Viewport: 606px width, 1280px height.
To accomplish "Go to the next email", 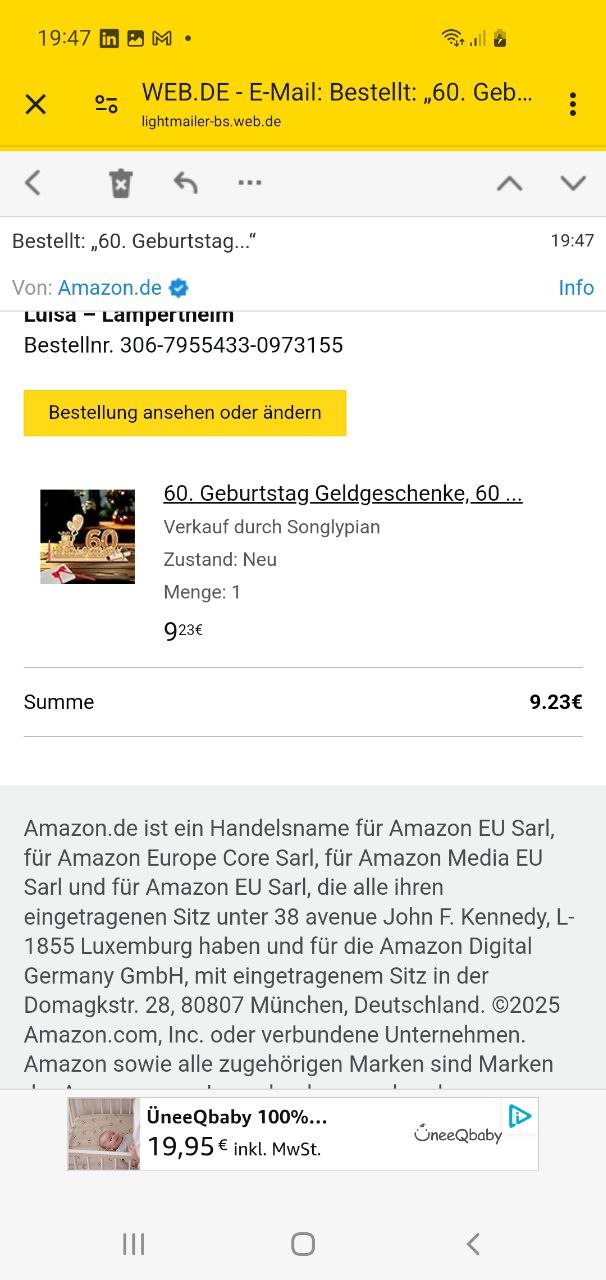I will pyautogui.click(x=572, y=183).
